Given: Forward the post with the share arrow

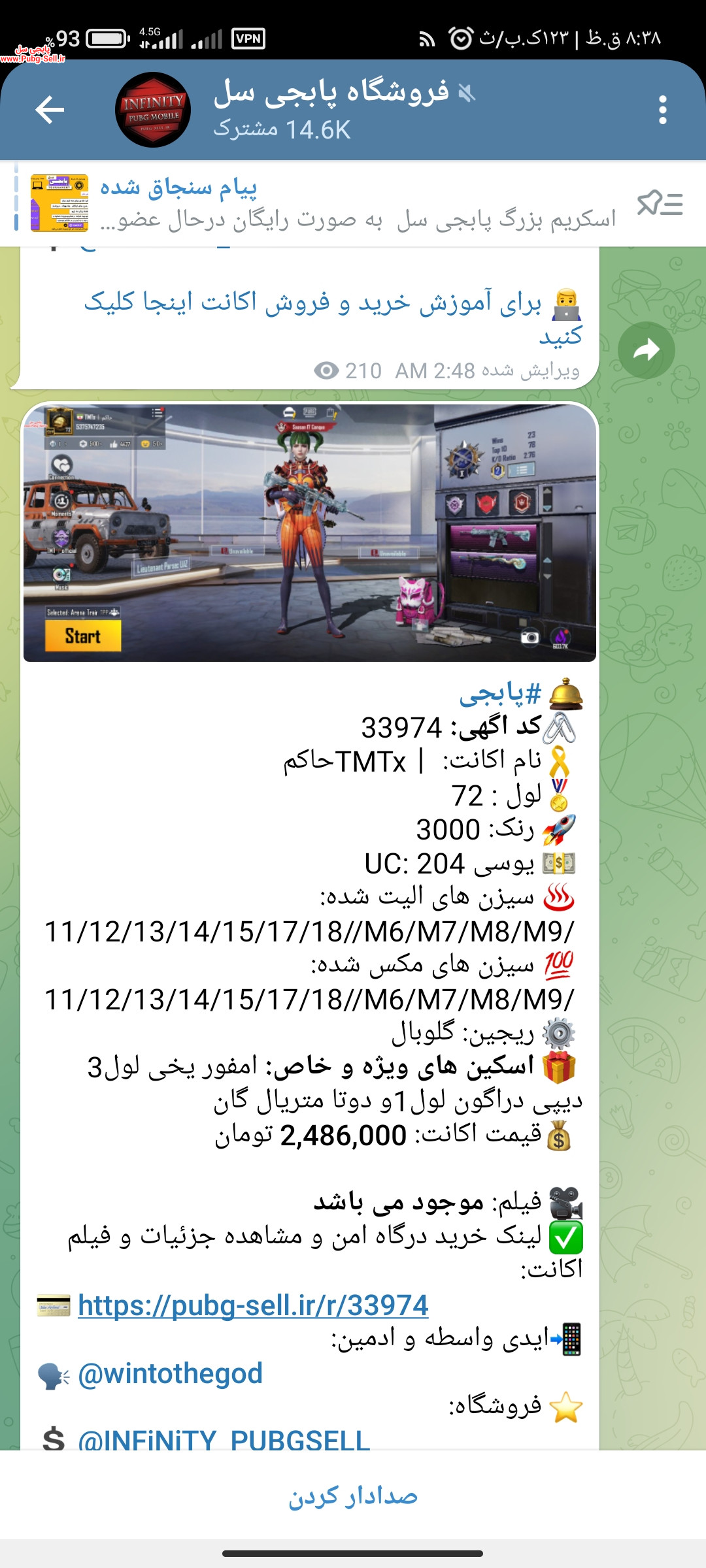Looking at the screenshot, I should 646,350.
